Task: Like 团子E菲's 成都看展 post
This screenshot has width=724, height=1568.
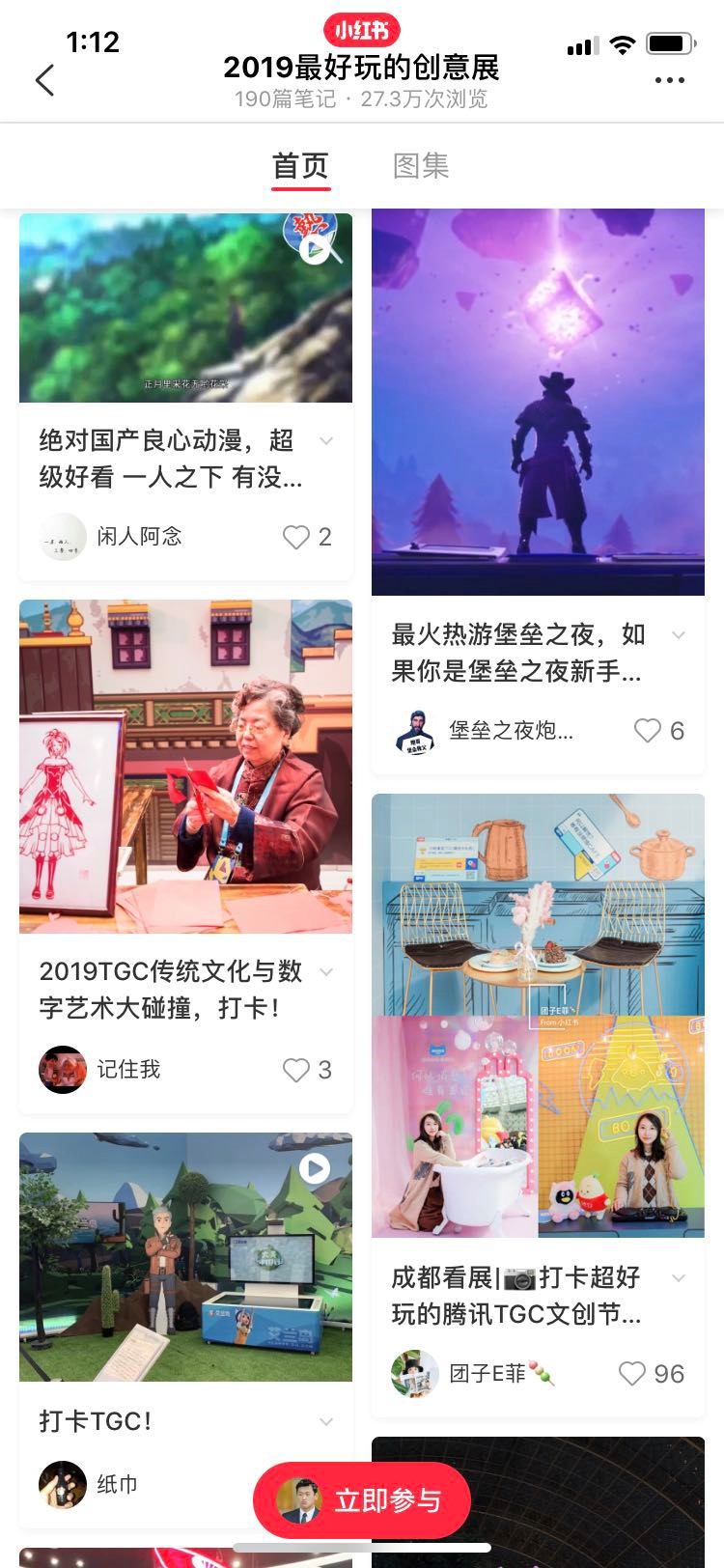Action: pos(631,1373)
